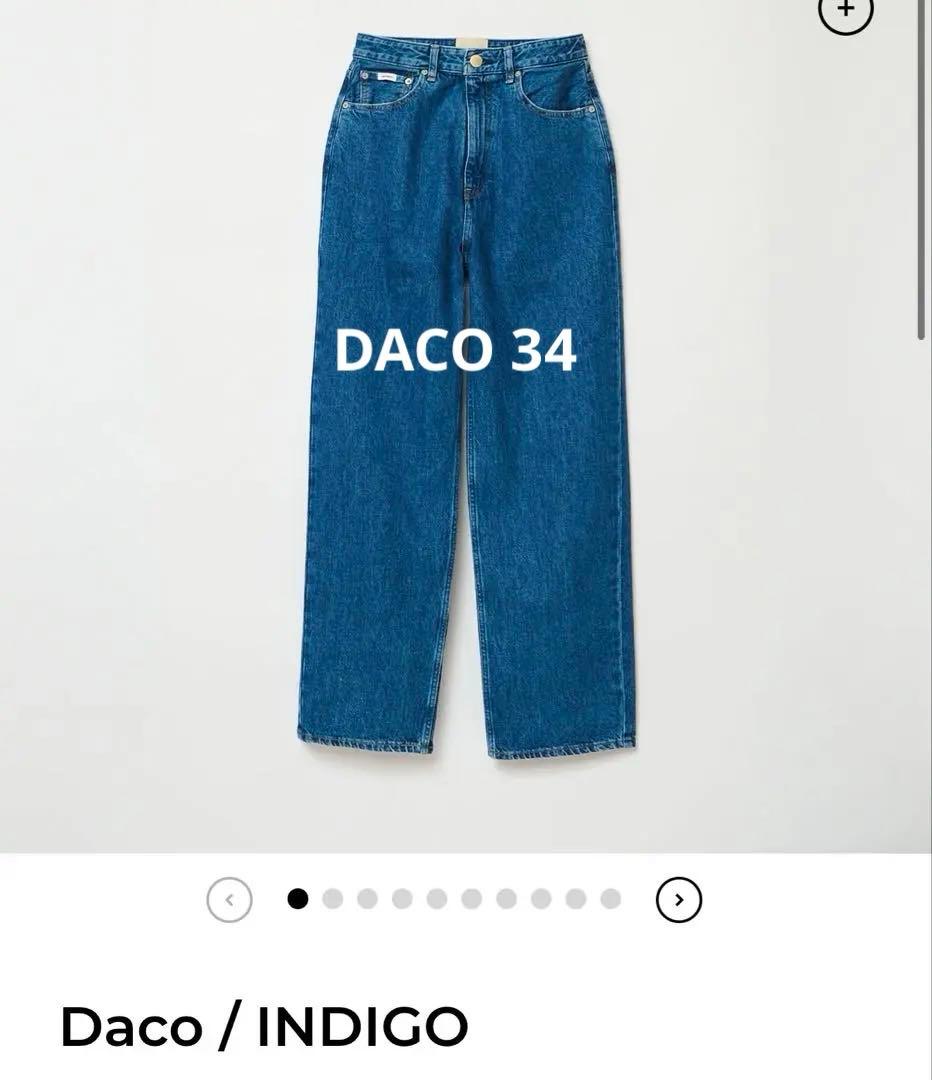
Task: Jump to second image via pagination dot
Action: (x=331, y=900)
